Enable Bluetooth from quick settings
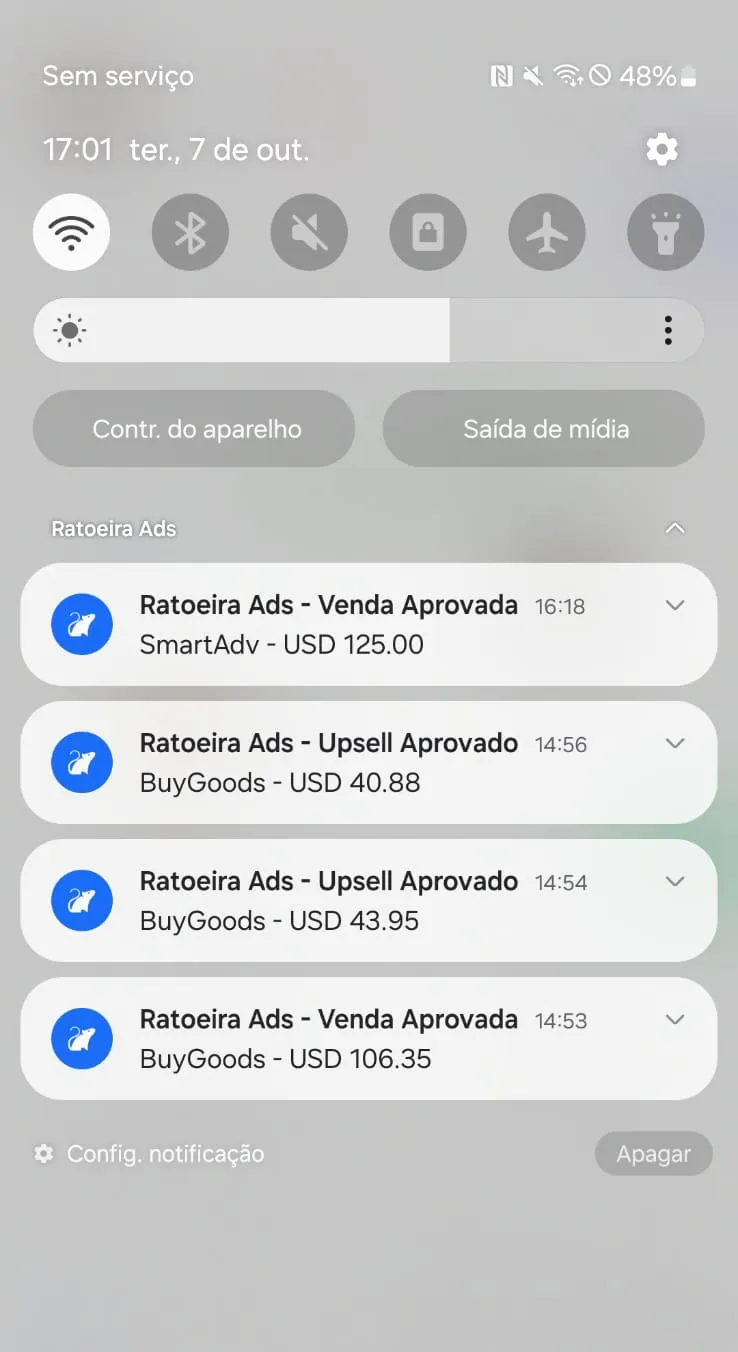 (x=190, y=232)
